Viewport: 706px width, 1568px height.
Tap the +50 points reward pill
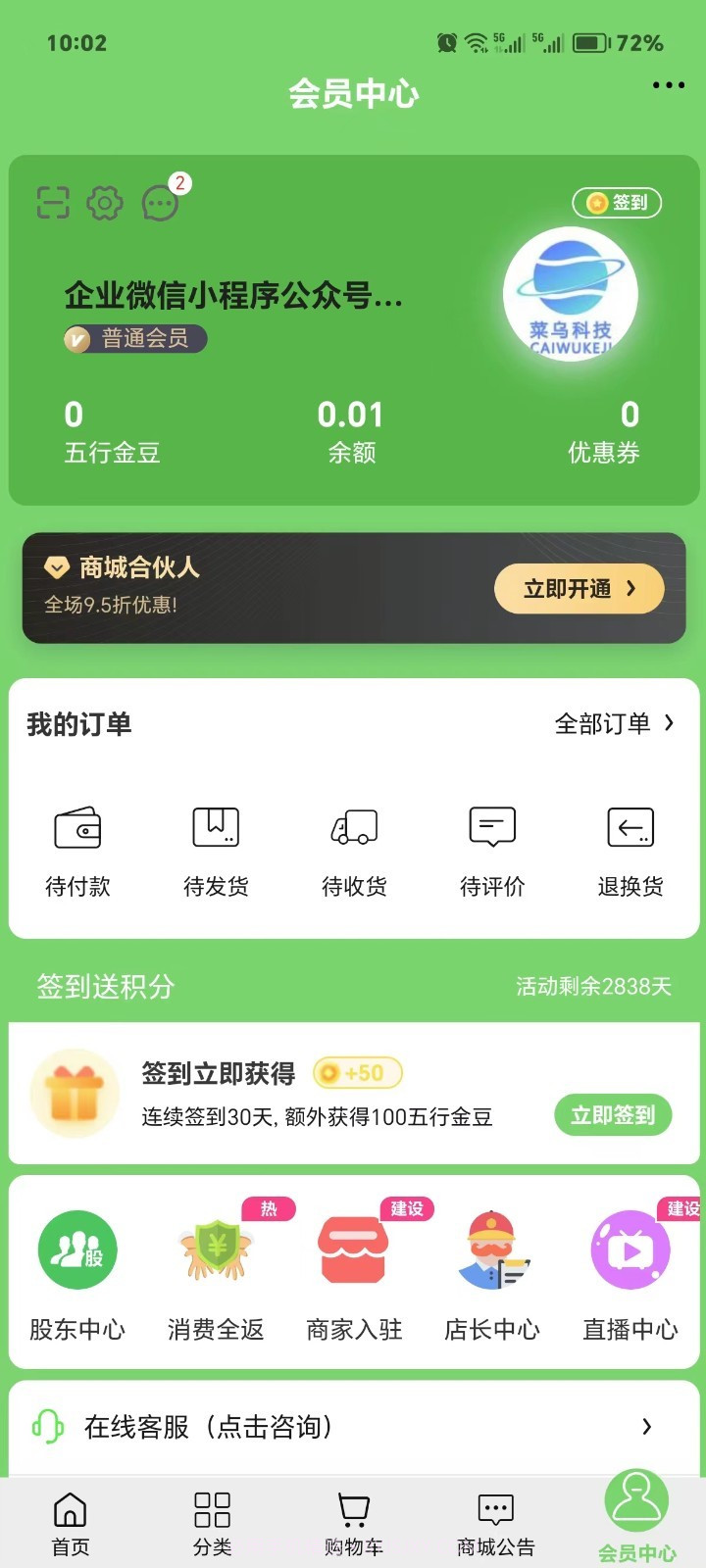click(356, 1073)
